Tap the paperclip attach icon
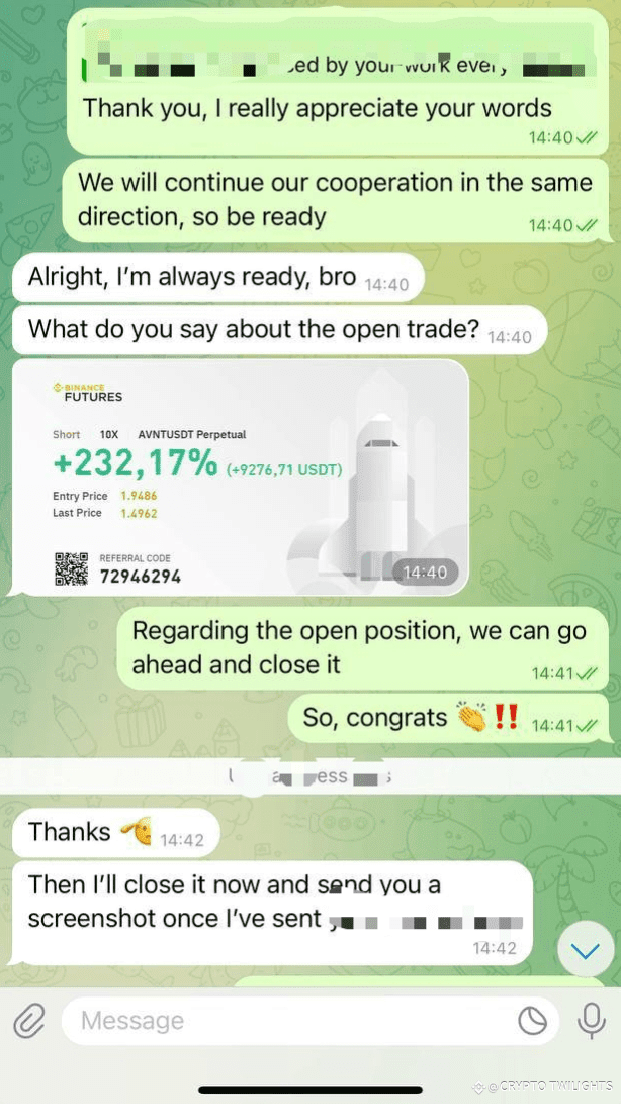 [30, 1020]
